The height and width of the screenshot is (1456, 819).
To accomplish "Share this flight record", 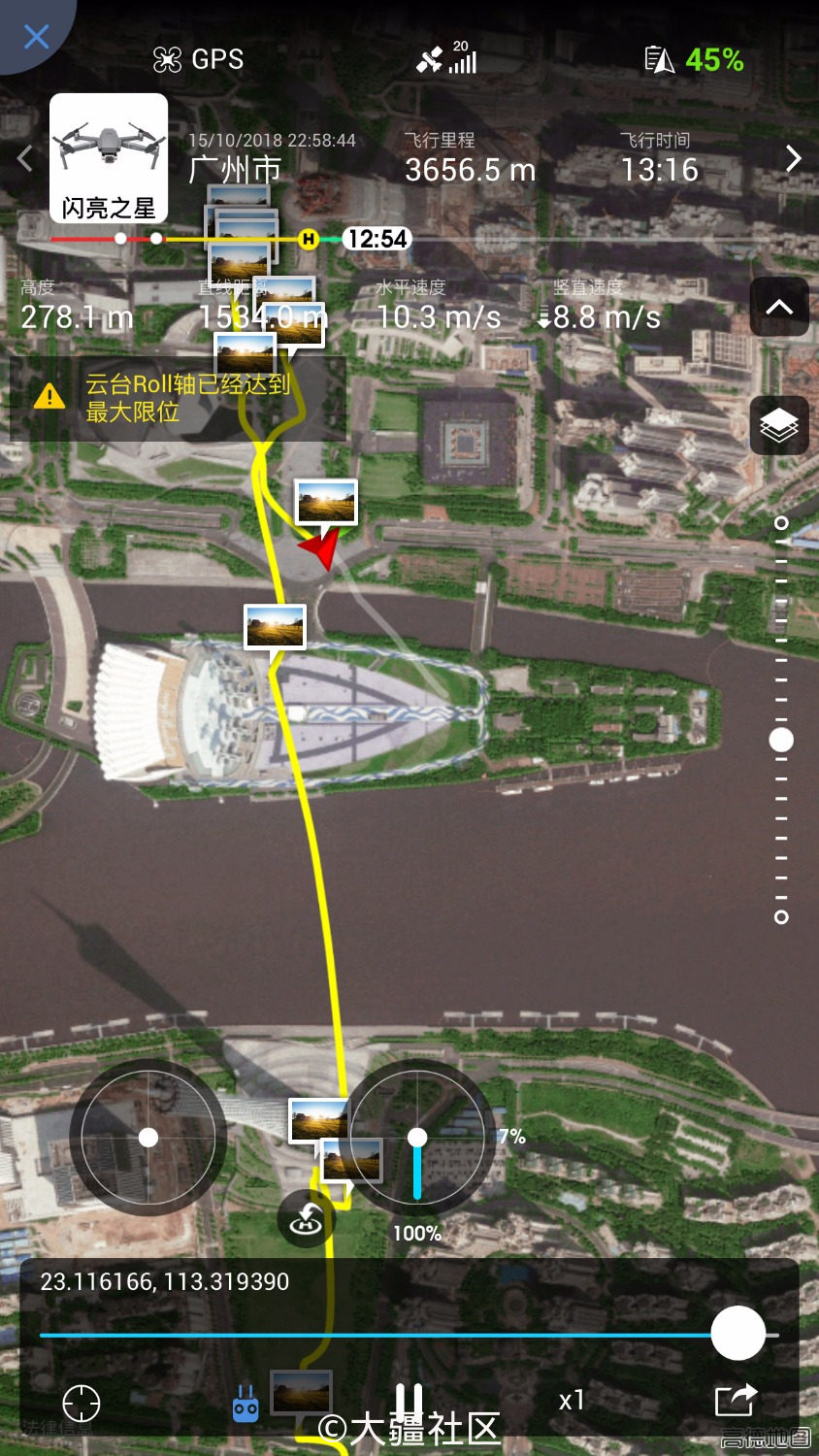I will click(x=735, y=1401).
